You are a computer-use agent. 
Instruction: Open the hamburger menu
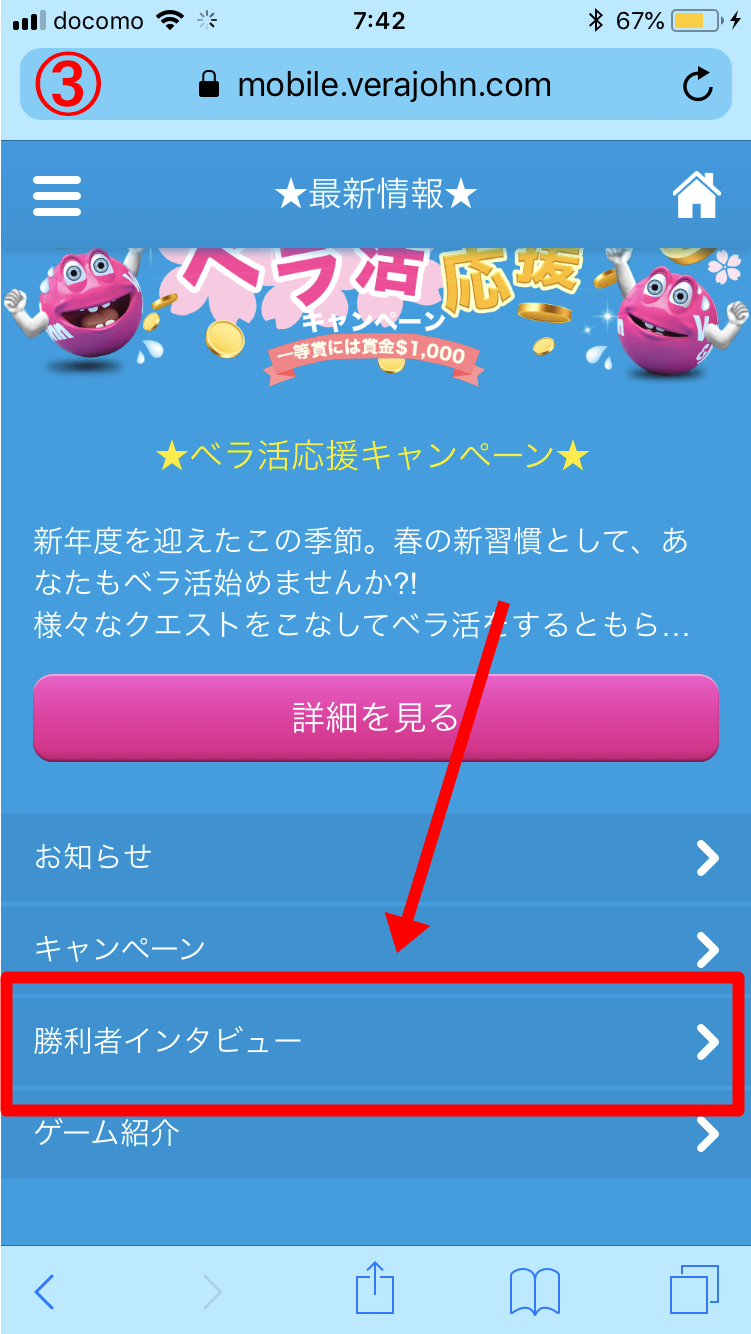(57, 196)
